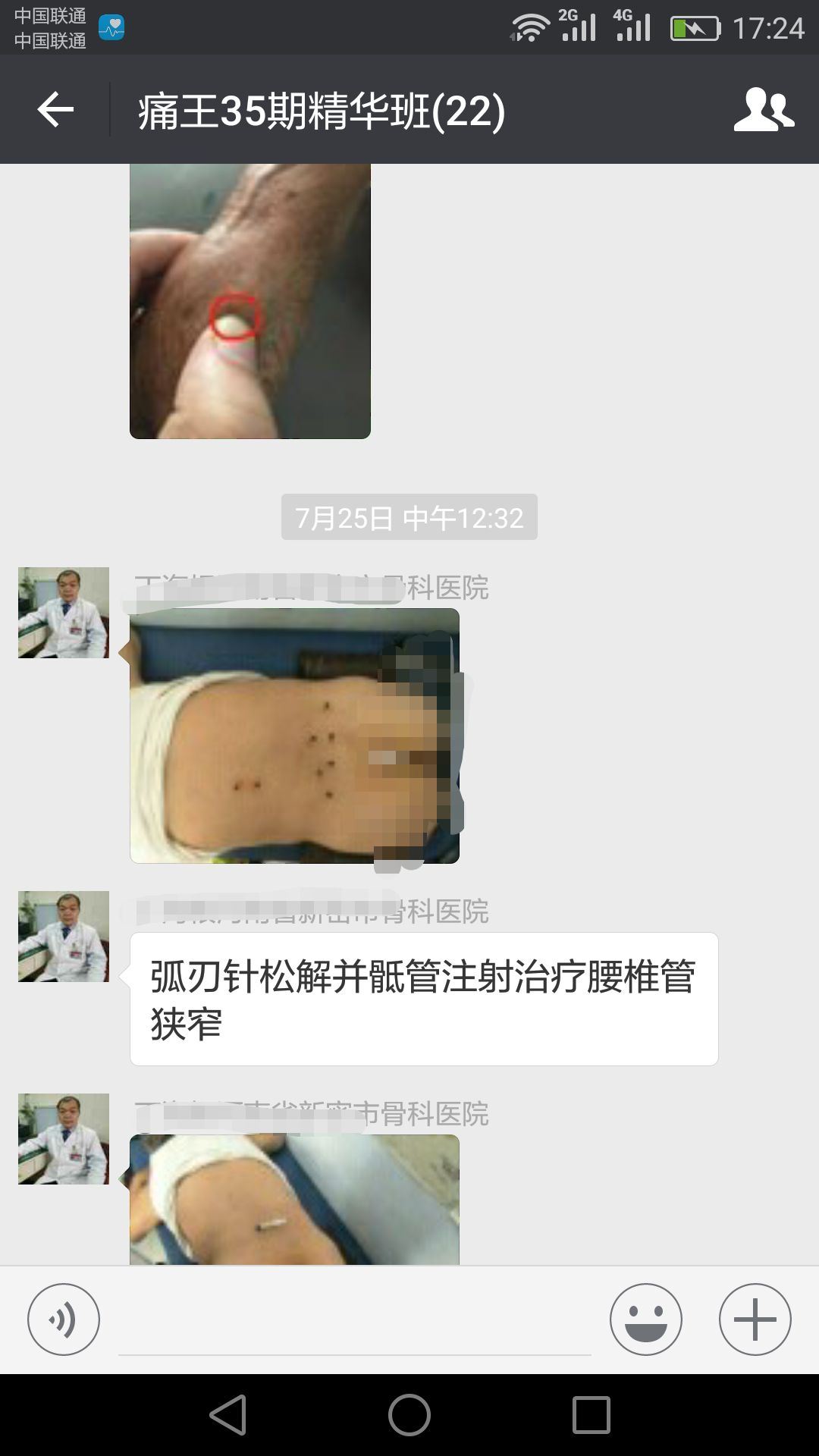Open the recent apps overview
The width and height of the screenshot is (819, 1456).
(591, 1415)
